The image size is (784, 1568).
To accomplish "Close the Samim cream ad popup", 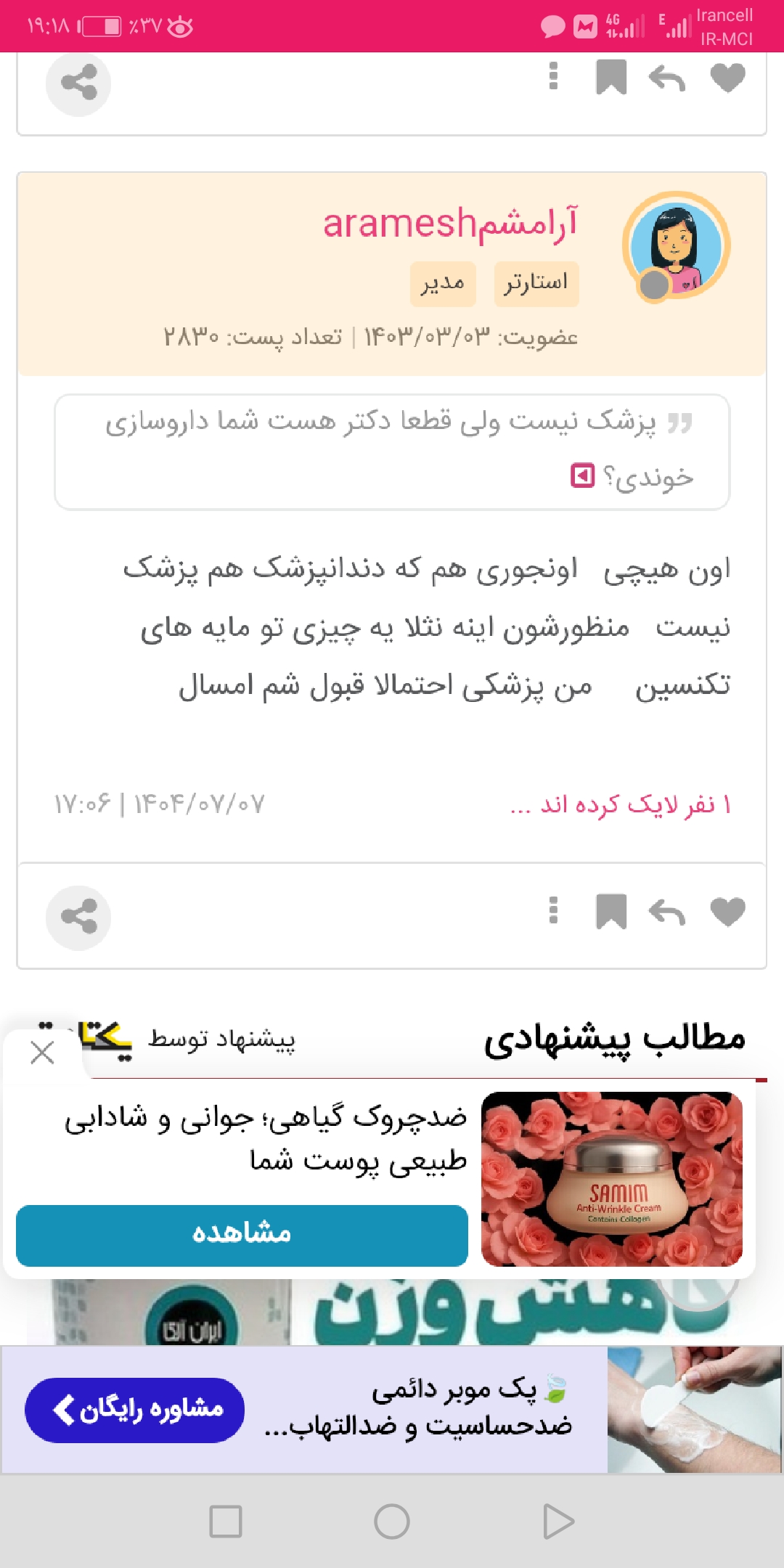I will [43, 1052].
